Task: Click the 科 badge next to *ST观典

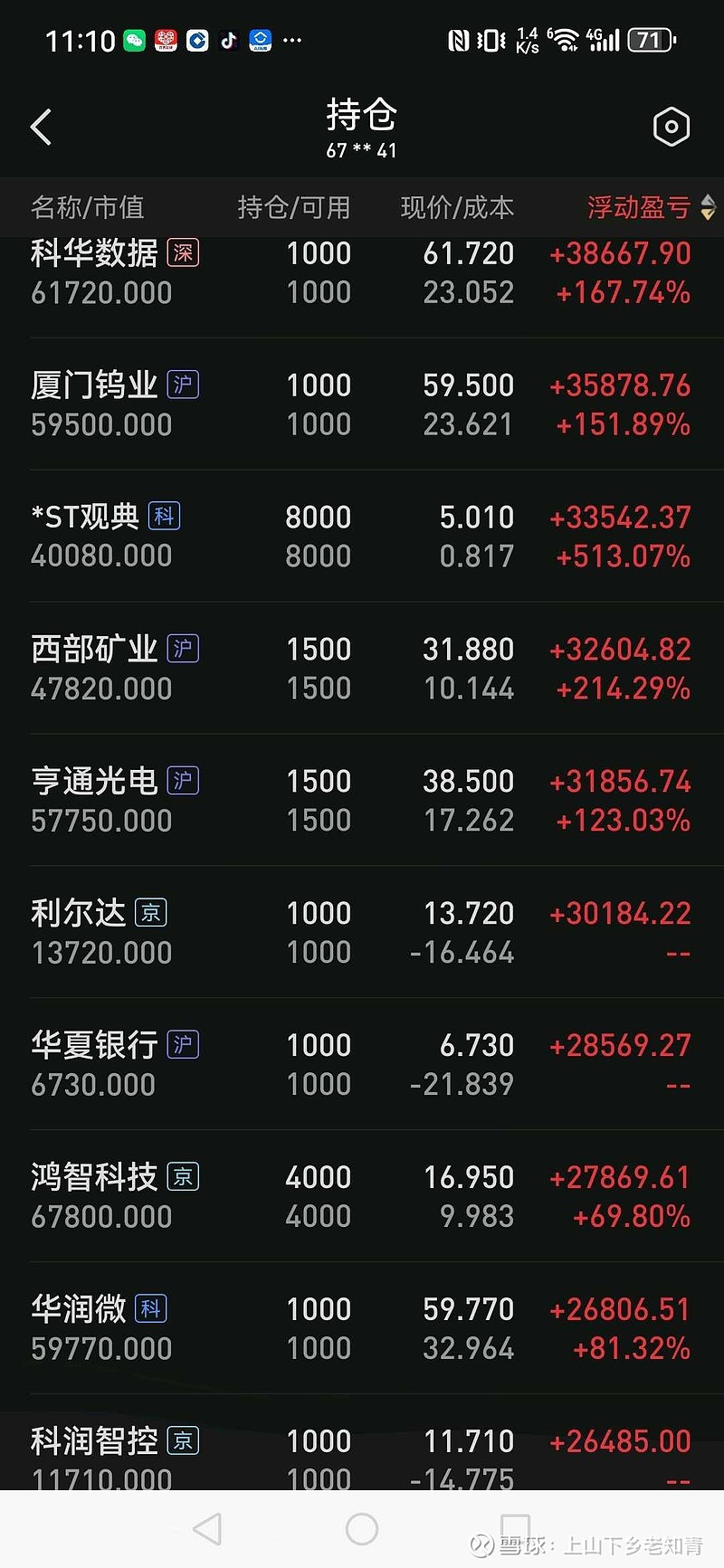Action: pyautogui.click(x=165, y=516)
